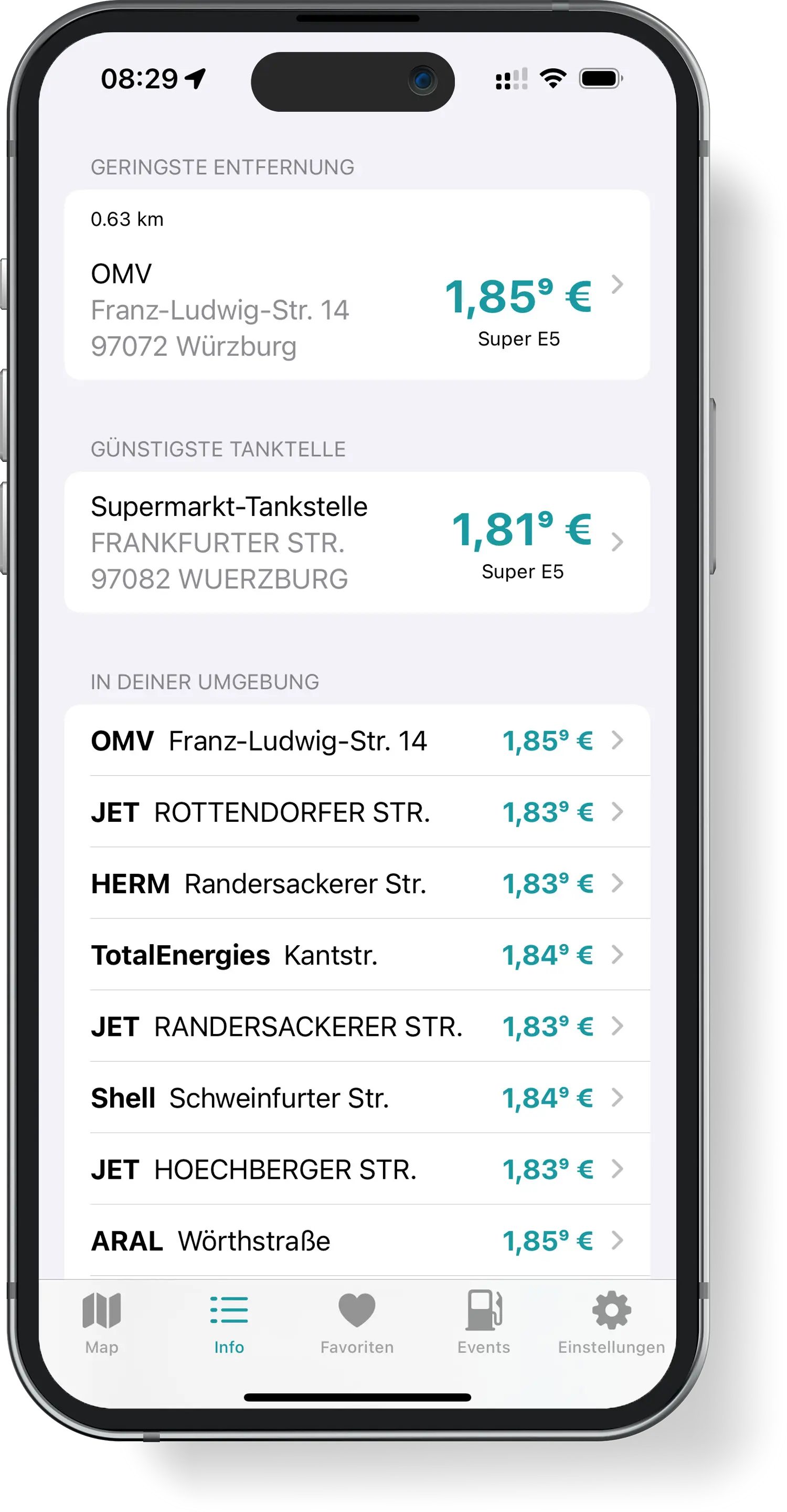
Task: Select JET Rottendorfer Str. station
Action: (356, 812)
